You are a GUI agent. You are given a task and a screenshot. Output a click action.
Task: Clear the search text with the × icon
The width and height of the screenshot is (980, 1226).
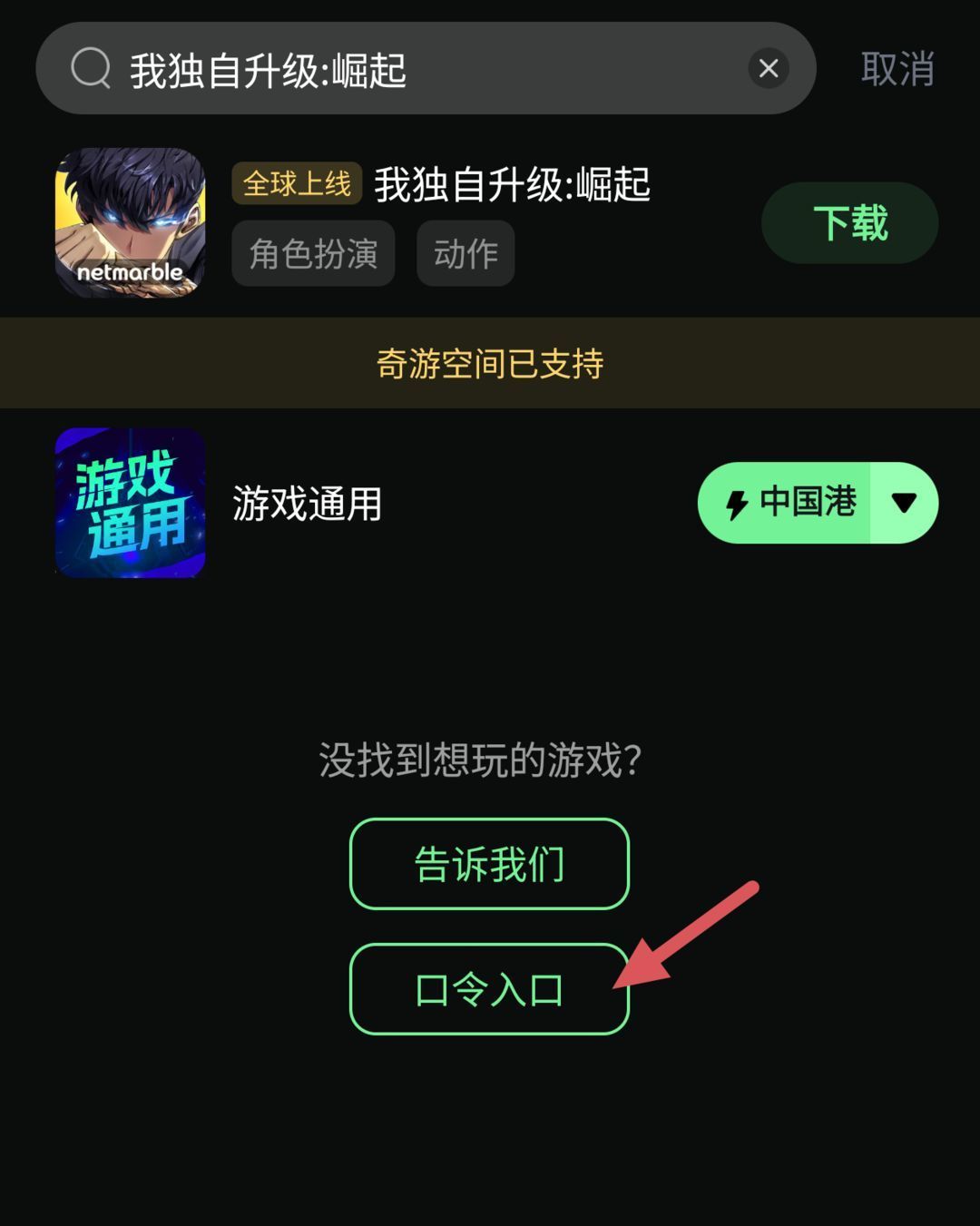coord(769,67)
